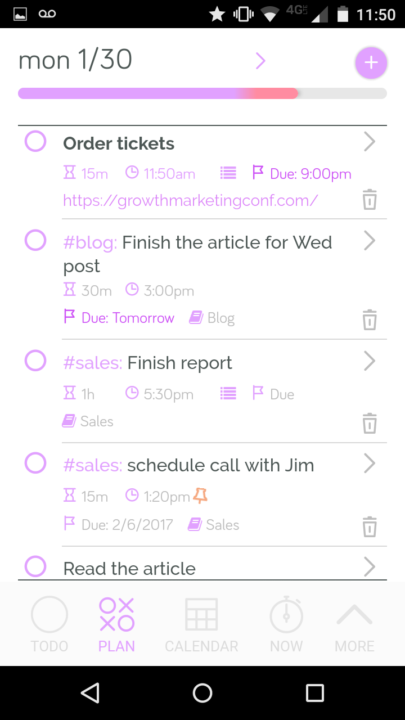
Task: Mark Order tickets as complete
Action: point(35,141)
